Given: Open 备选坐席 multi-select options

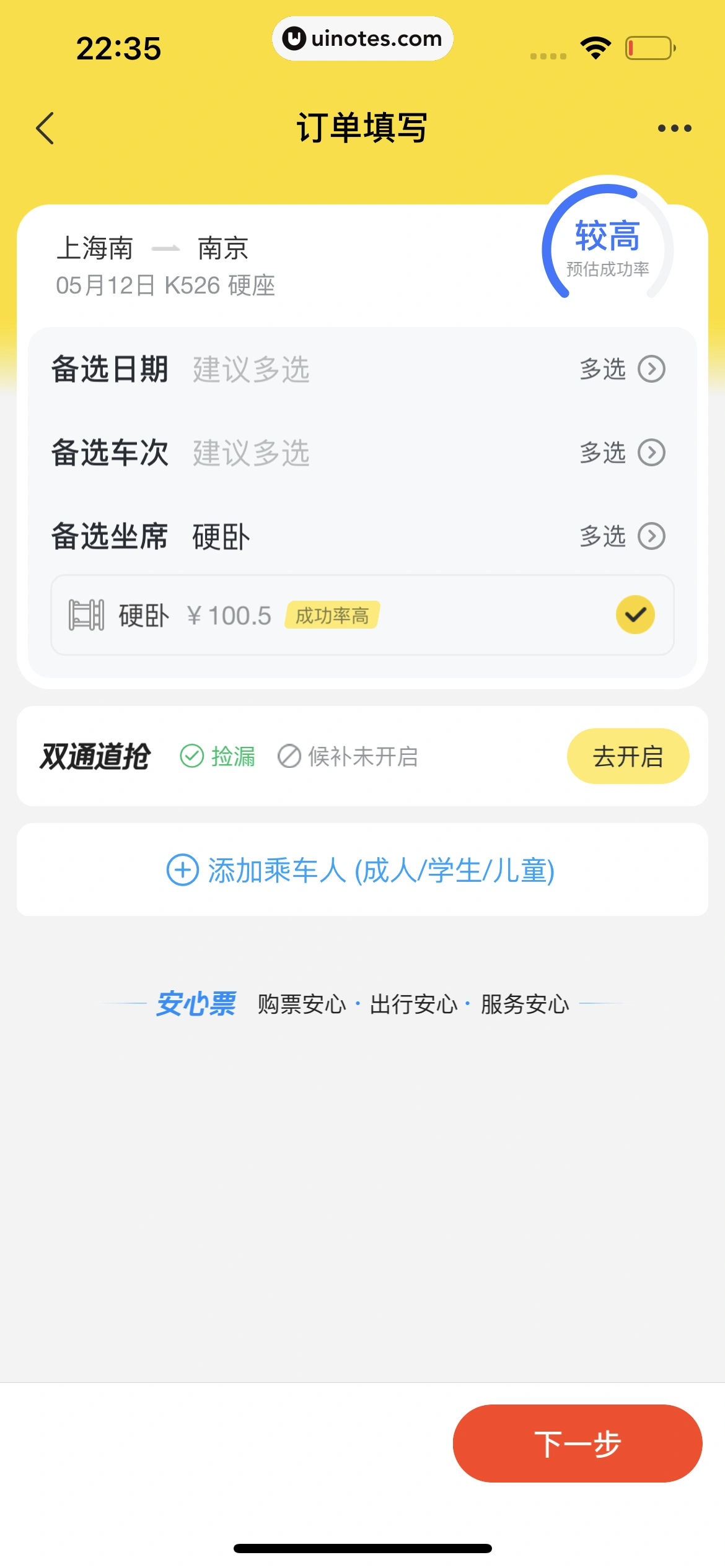Looking at the screenshot, I should point(622,536).
